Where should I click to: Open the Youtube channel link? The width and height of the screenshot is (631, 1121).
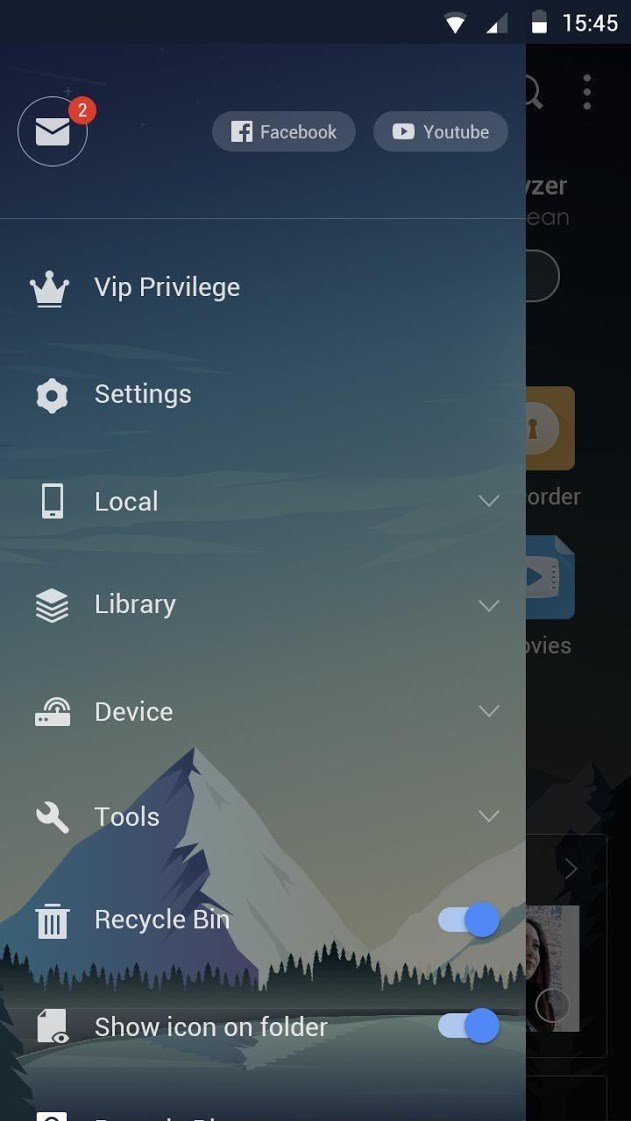(x=441, y=132)
